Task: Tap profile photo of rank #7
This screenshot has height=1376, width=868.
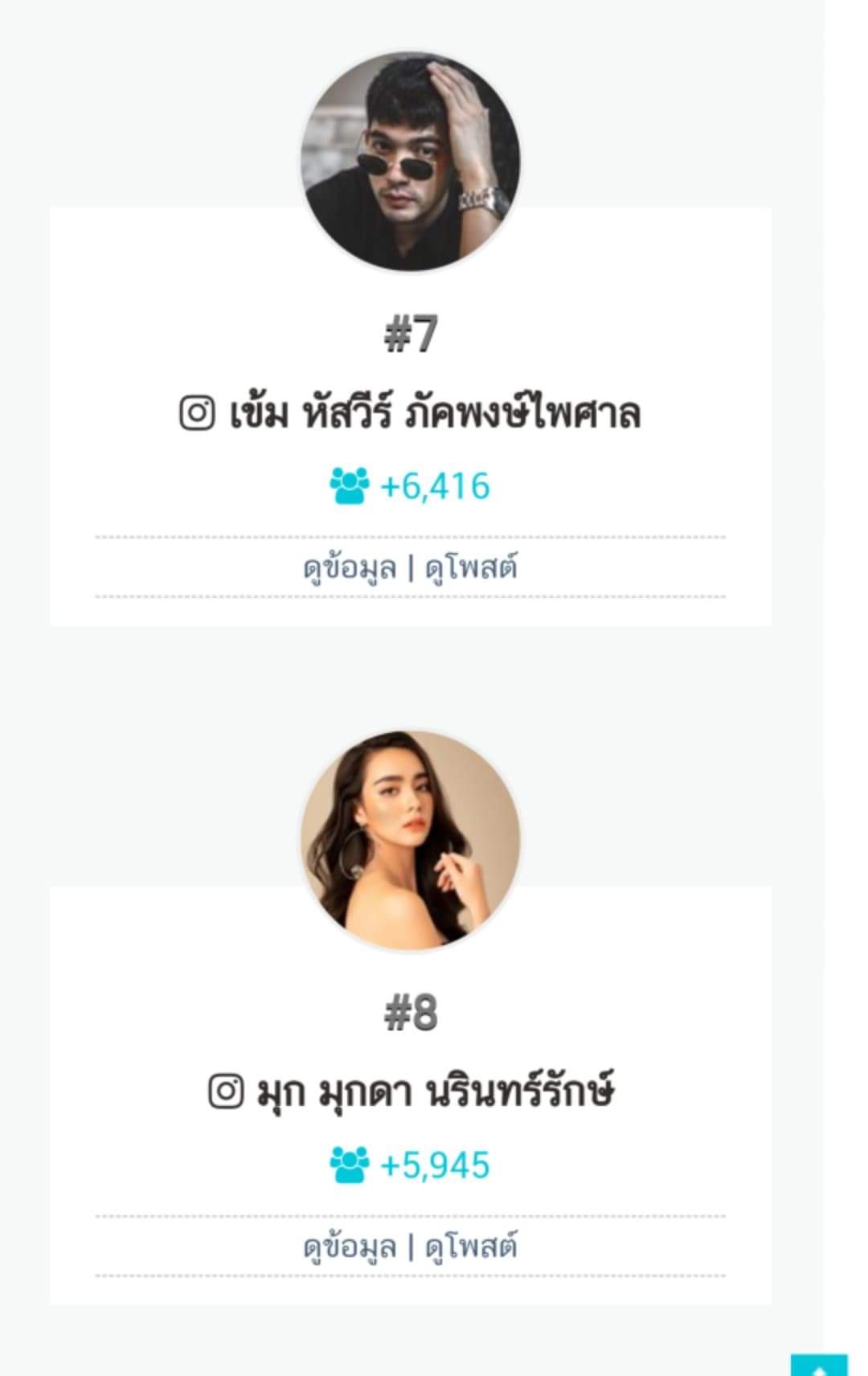Action: tap(411, 162)
